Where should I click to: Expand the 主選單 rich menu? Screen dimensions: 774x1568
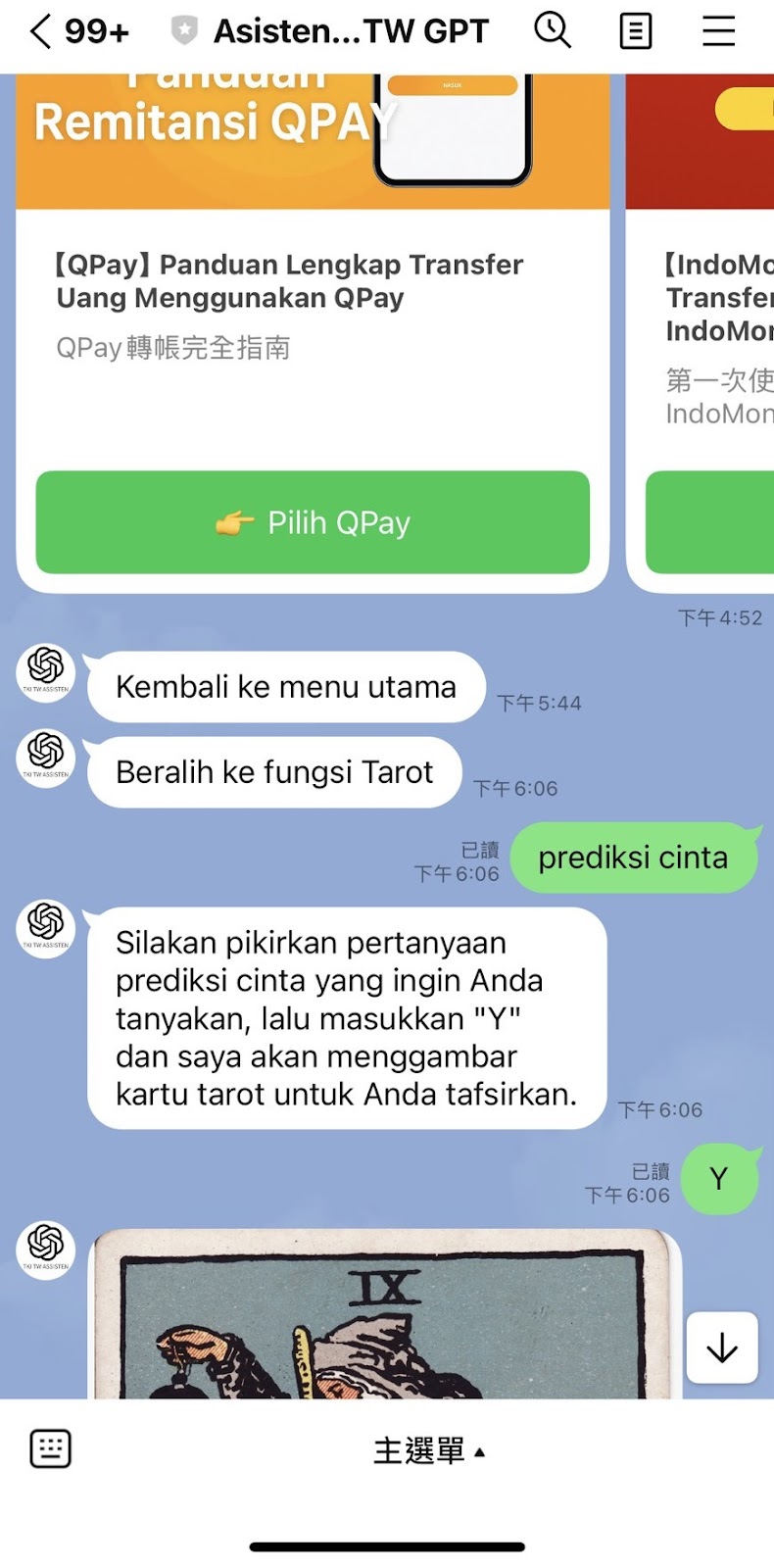(429, 1450)
